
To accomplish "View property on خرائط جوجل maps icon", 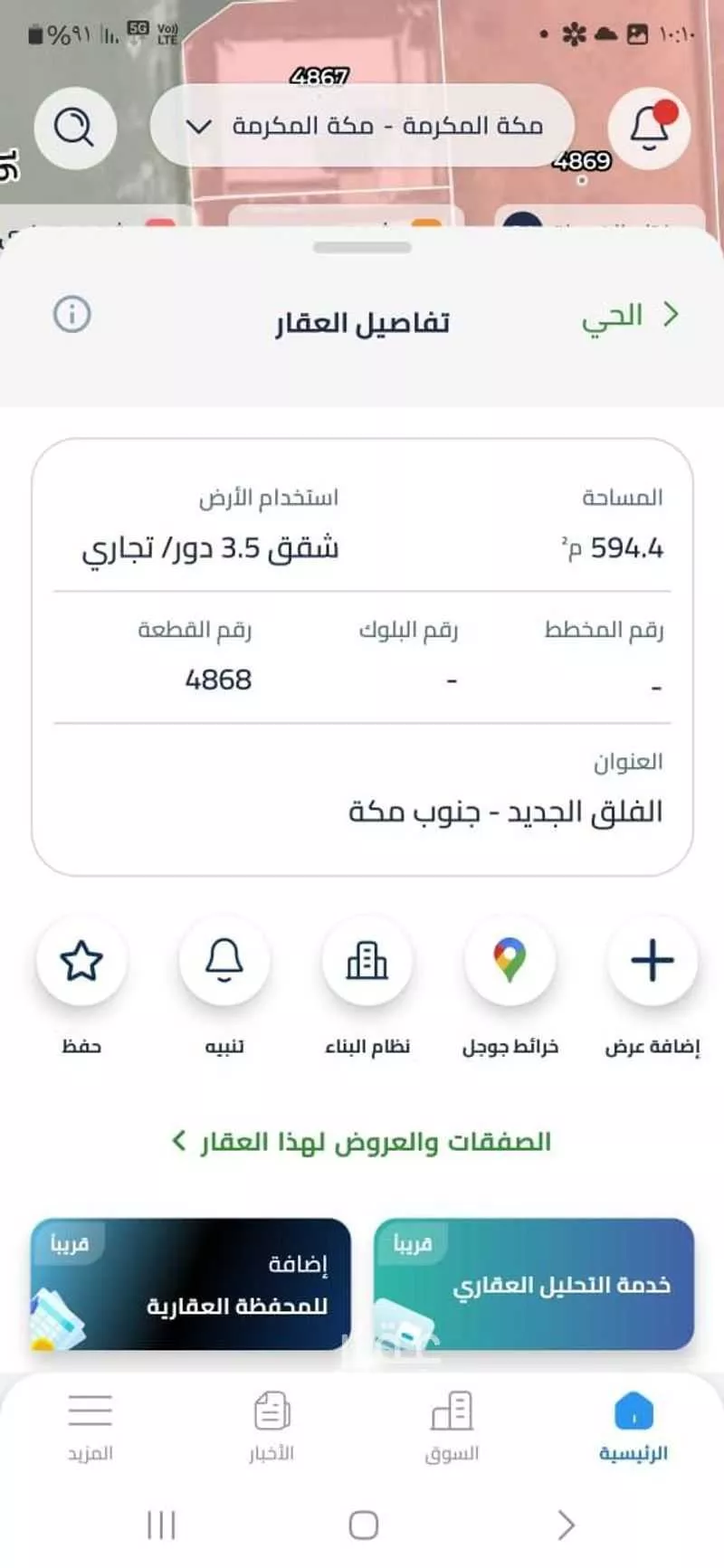I will point(510,961).
